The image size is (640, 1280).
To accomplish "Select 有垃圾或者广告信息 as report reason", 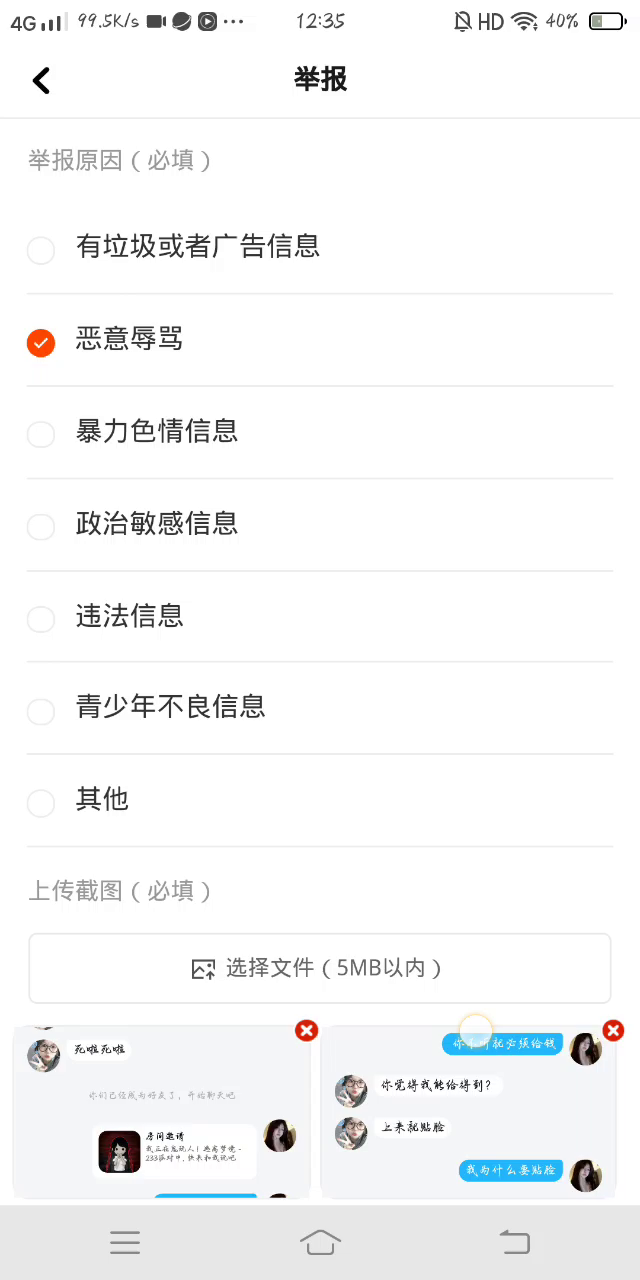I will tap(320, 246).
